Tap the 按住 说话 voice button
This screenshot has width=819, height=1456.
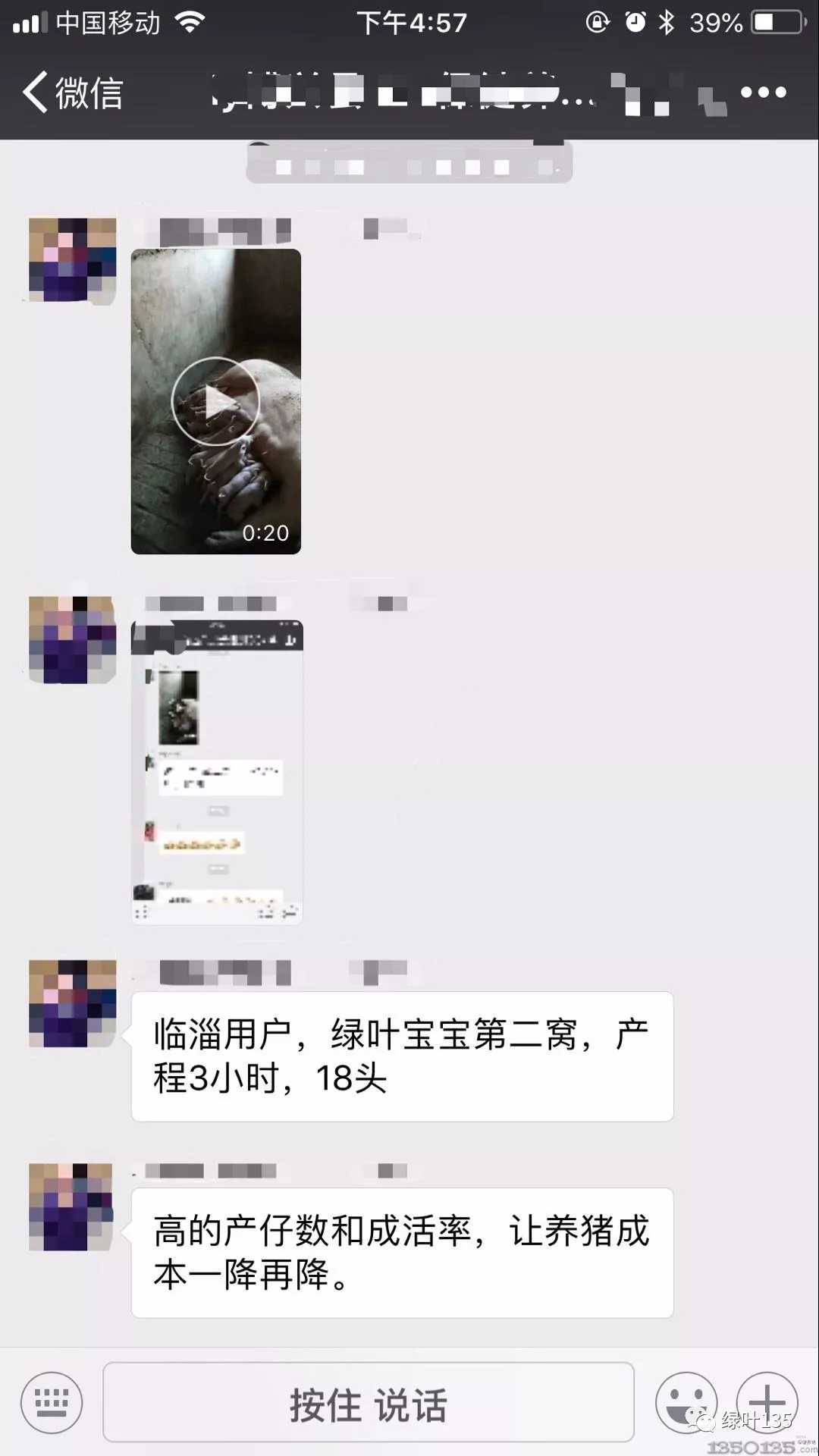tap(369, 1402)
